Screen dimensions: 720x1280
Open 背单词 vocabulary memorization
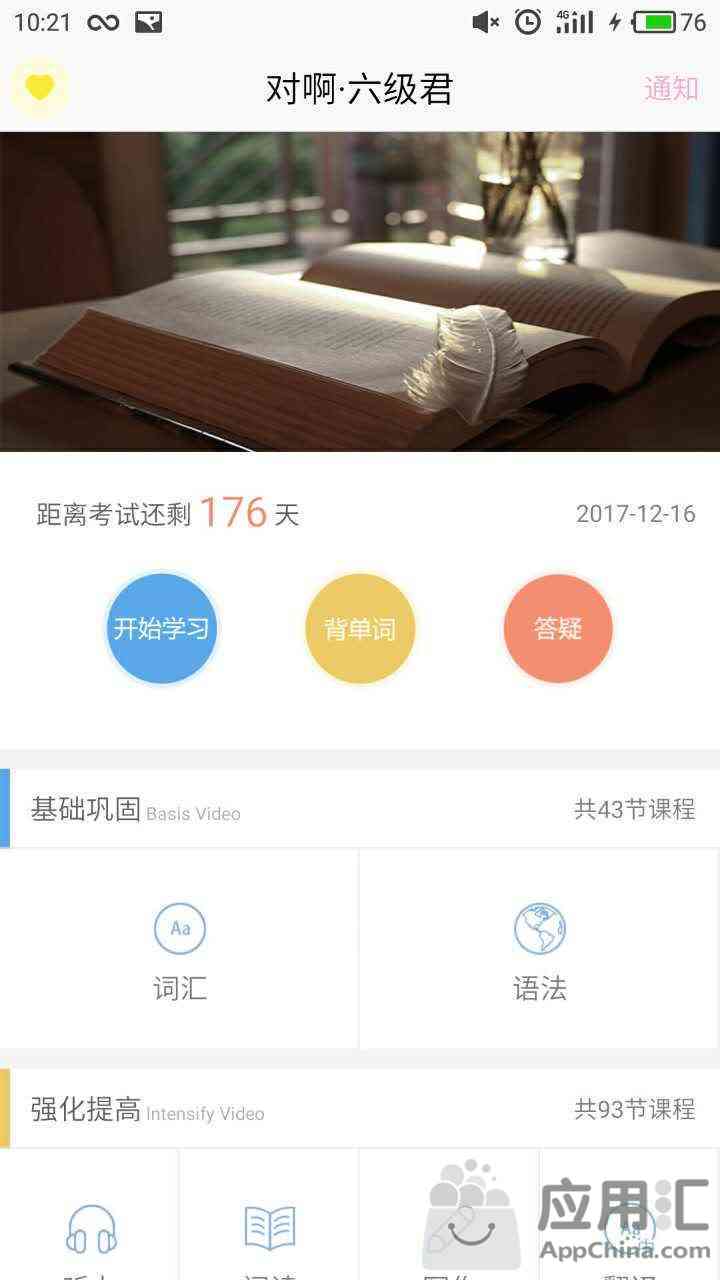(360, 629)
